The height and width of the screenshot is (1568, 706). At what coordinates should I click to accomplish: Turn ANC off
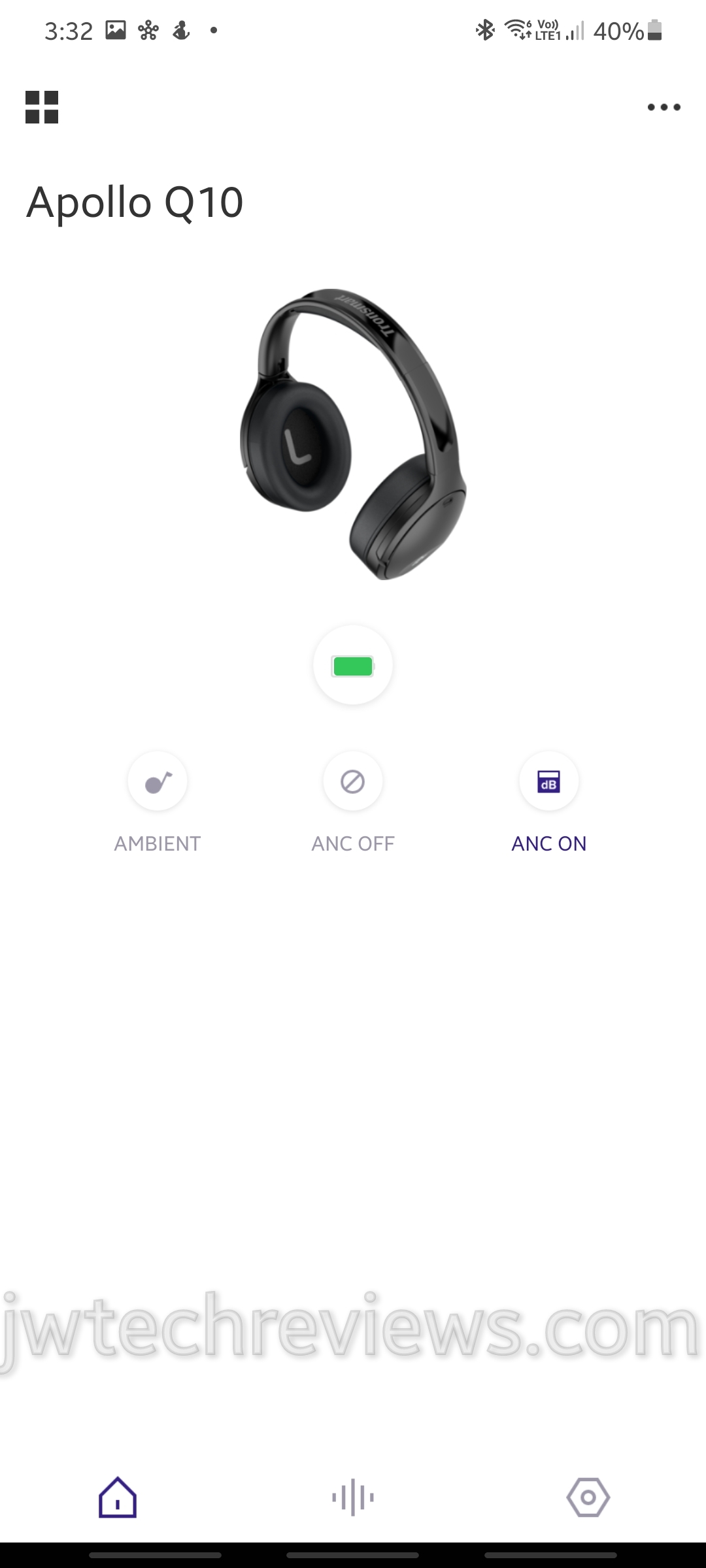point(353,782)
